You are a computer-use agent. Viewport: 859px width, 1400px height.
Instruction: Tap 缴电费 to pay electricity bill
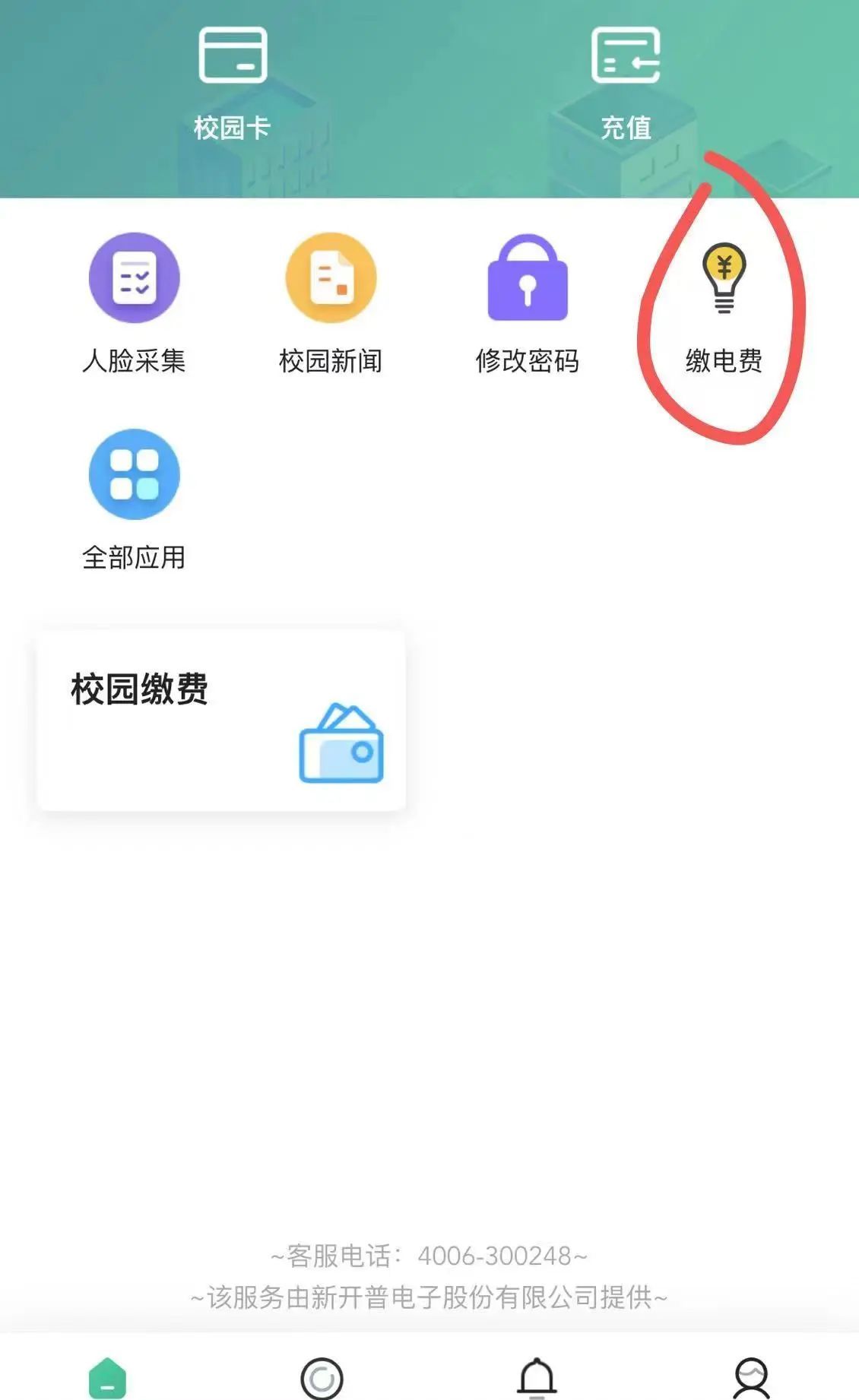coord(724,304)
